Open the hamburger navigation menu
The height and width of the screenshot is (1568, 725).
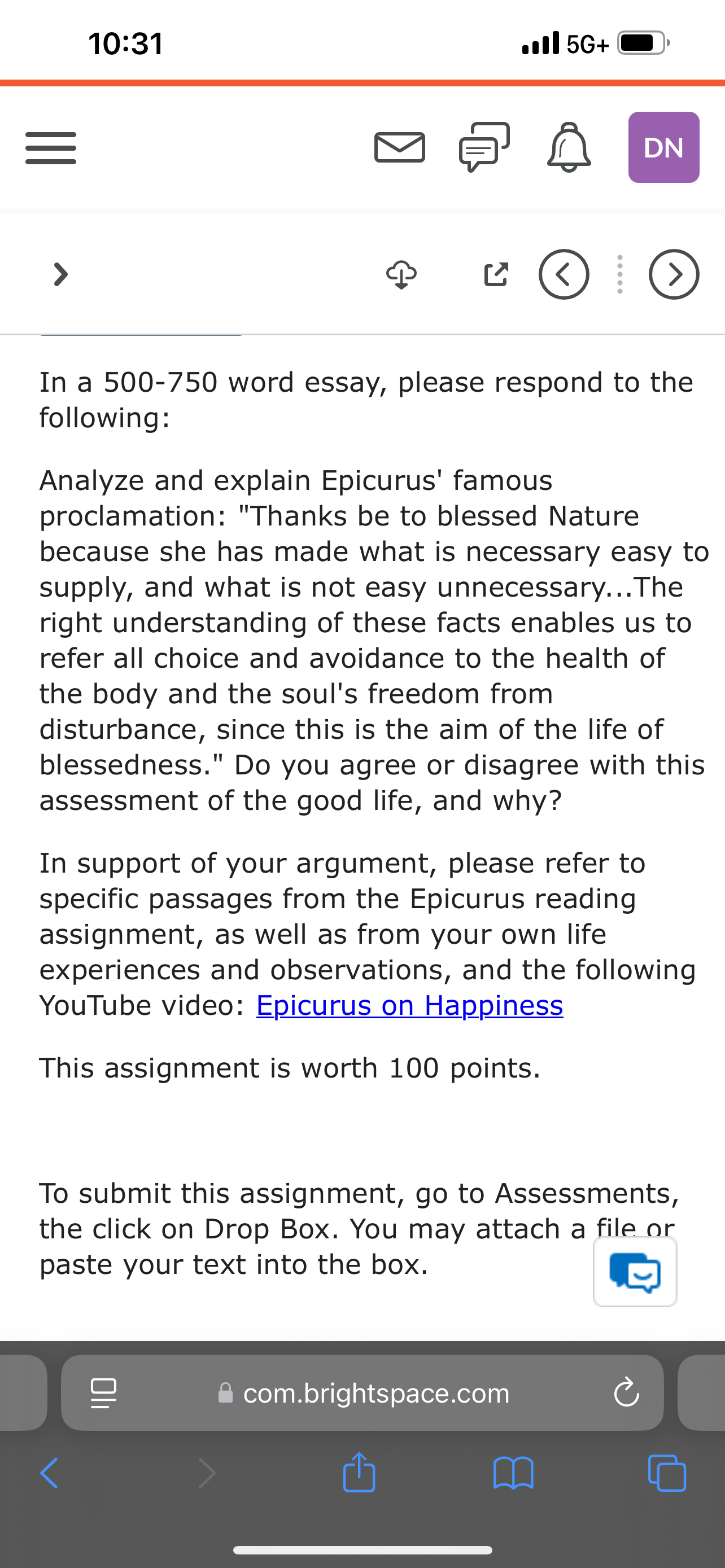(50, 148)
